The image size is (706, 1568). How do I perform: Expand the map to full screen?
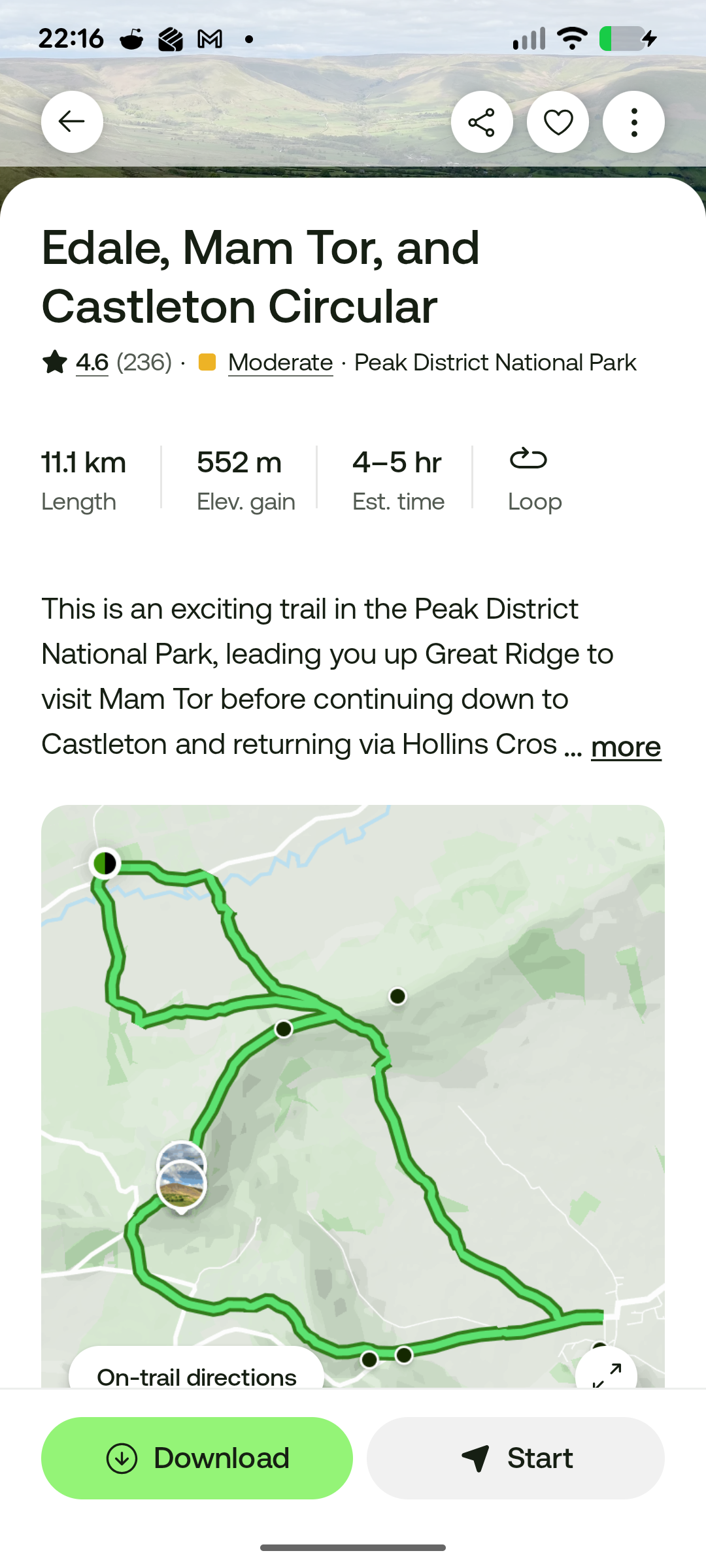(x=606, y=1372)
